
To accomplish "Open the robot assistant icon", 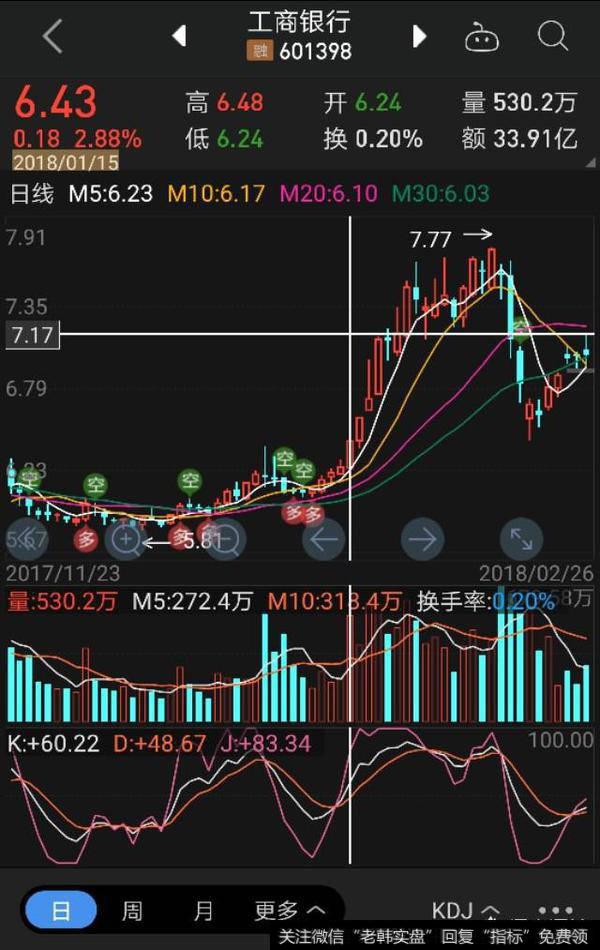I will 482,37.
